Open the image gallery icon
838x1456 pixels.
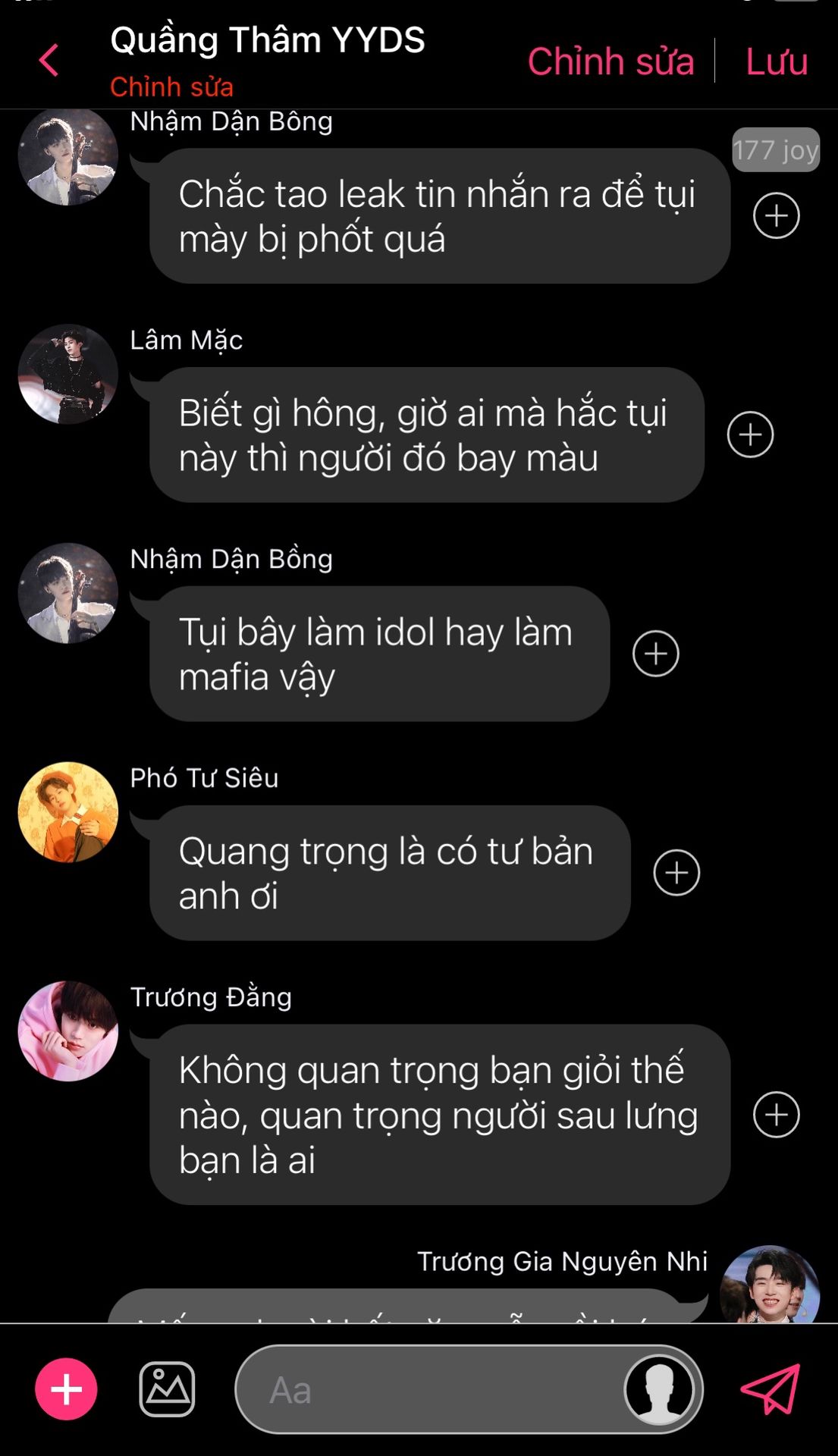click(167, 1389)
